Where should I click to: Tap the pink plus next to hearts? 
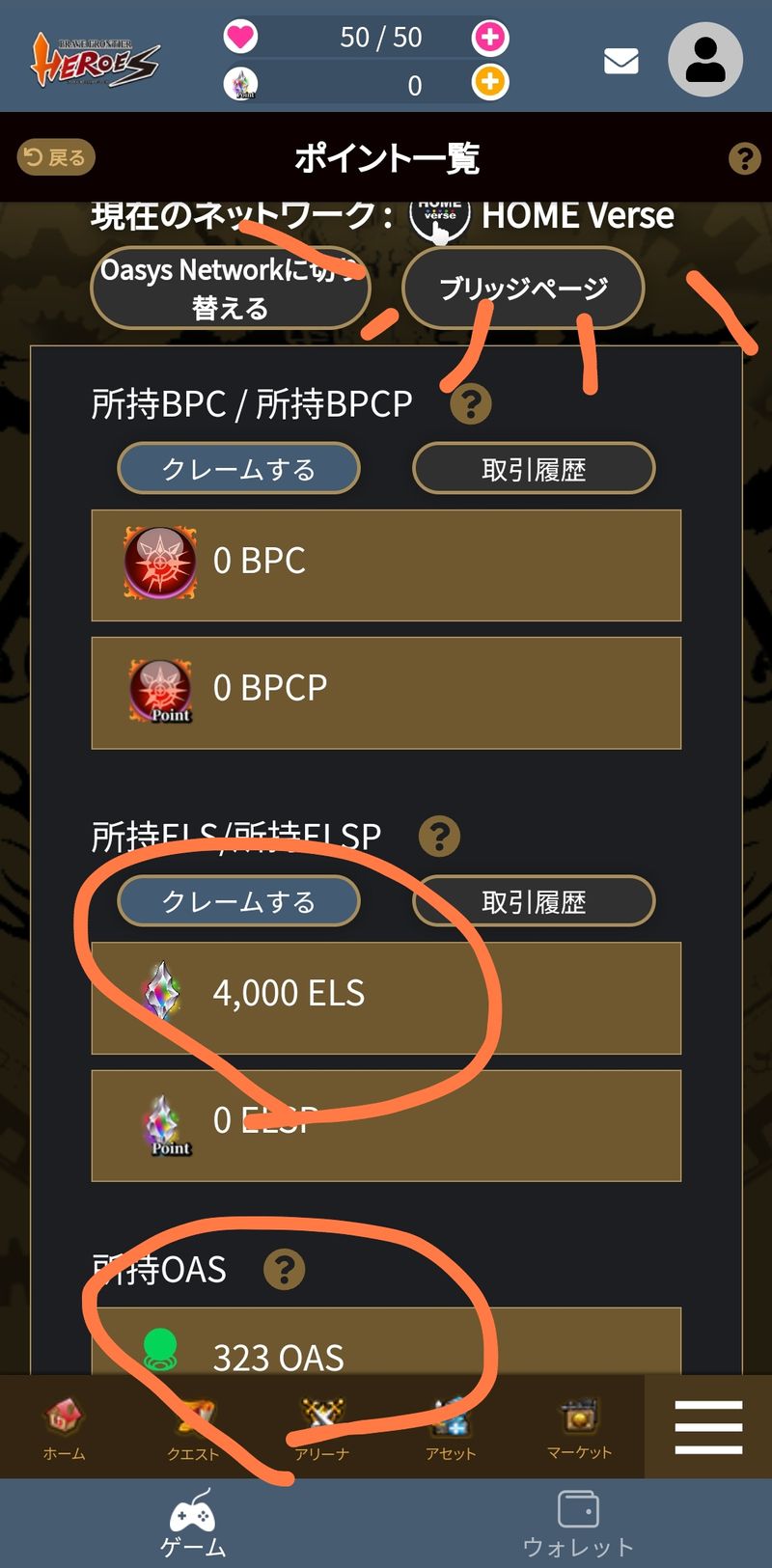[x=490, y=38]
